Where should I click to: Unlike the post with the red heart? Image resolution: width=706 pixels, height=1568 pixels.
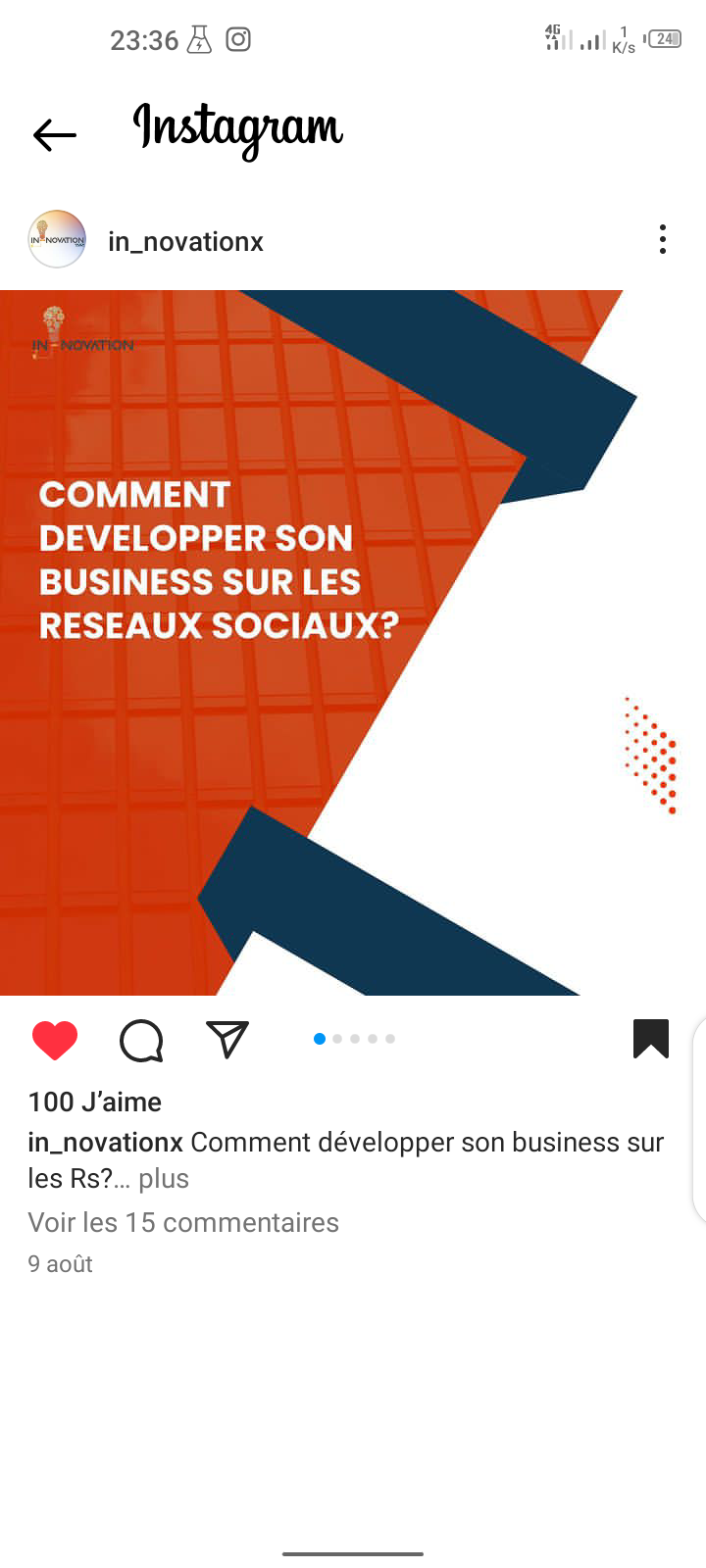[x=55, y=1040]
